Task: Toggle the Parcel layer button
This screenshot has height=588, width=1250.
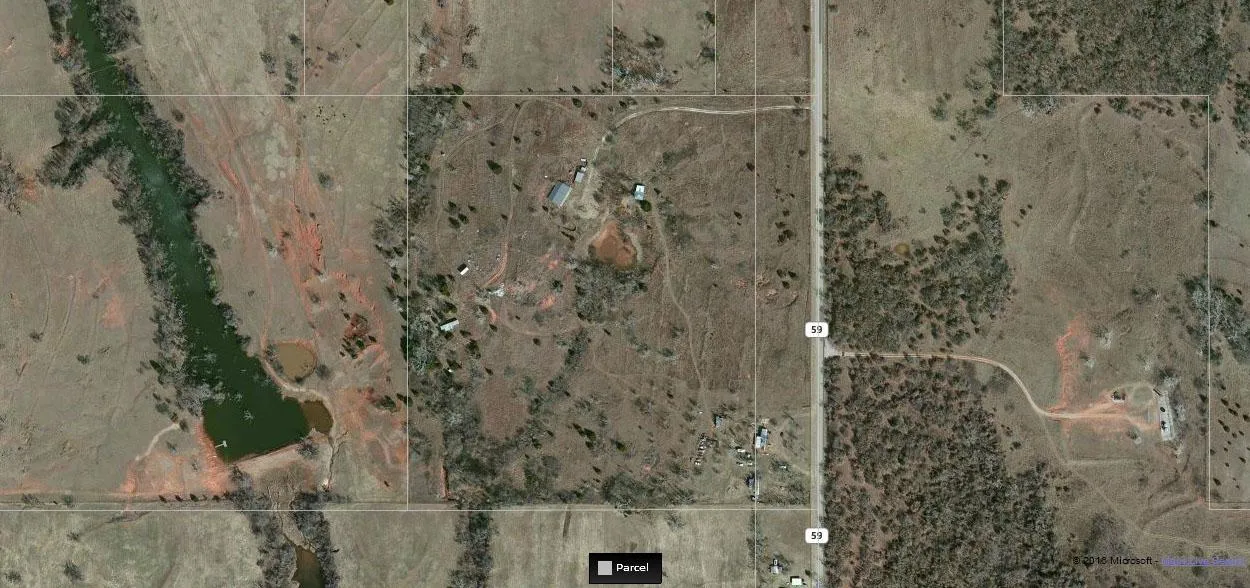Action: [x=624, y=568]
